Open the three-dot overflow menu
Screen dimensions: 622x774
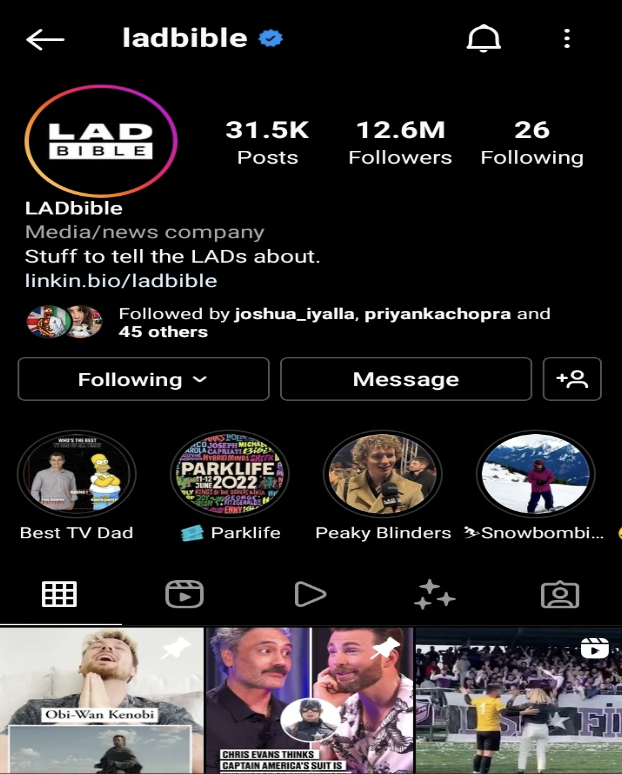click(567, 39)
